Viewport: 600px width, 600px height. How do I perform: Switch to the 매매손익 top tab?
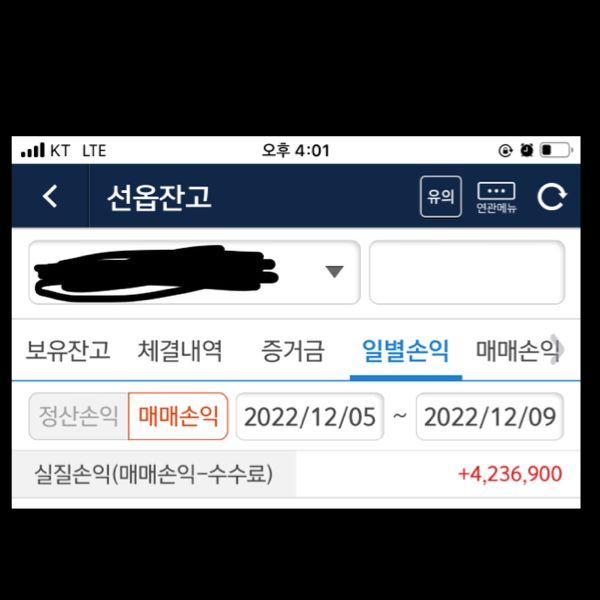tap(517, 351)
